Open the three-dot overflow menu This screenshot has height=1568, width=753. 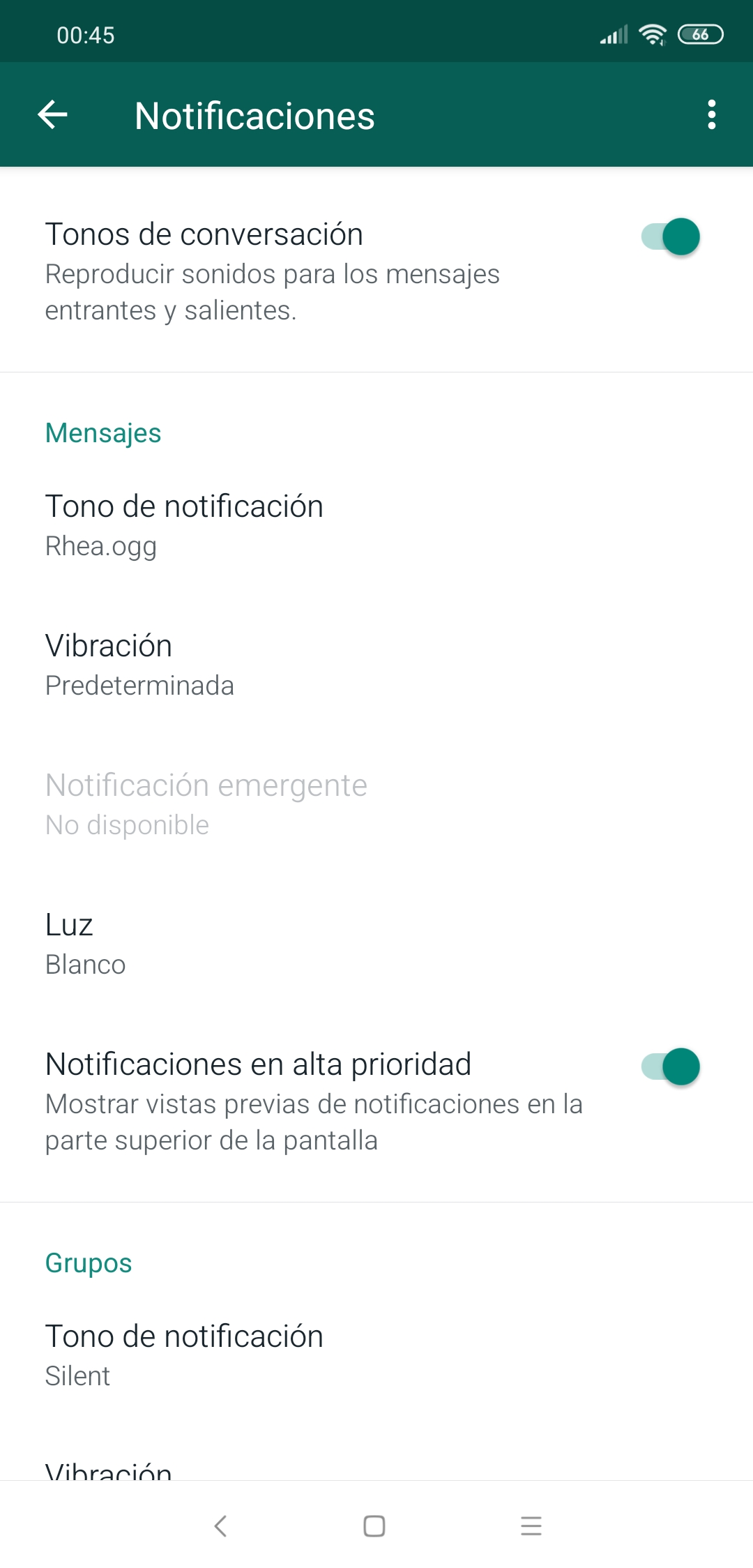click(x=711, y=115)
